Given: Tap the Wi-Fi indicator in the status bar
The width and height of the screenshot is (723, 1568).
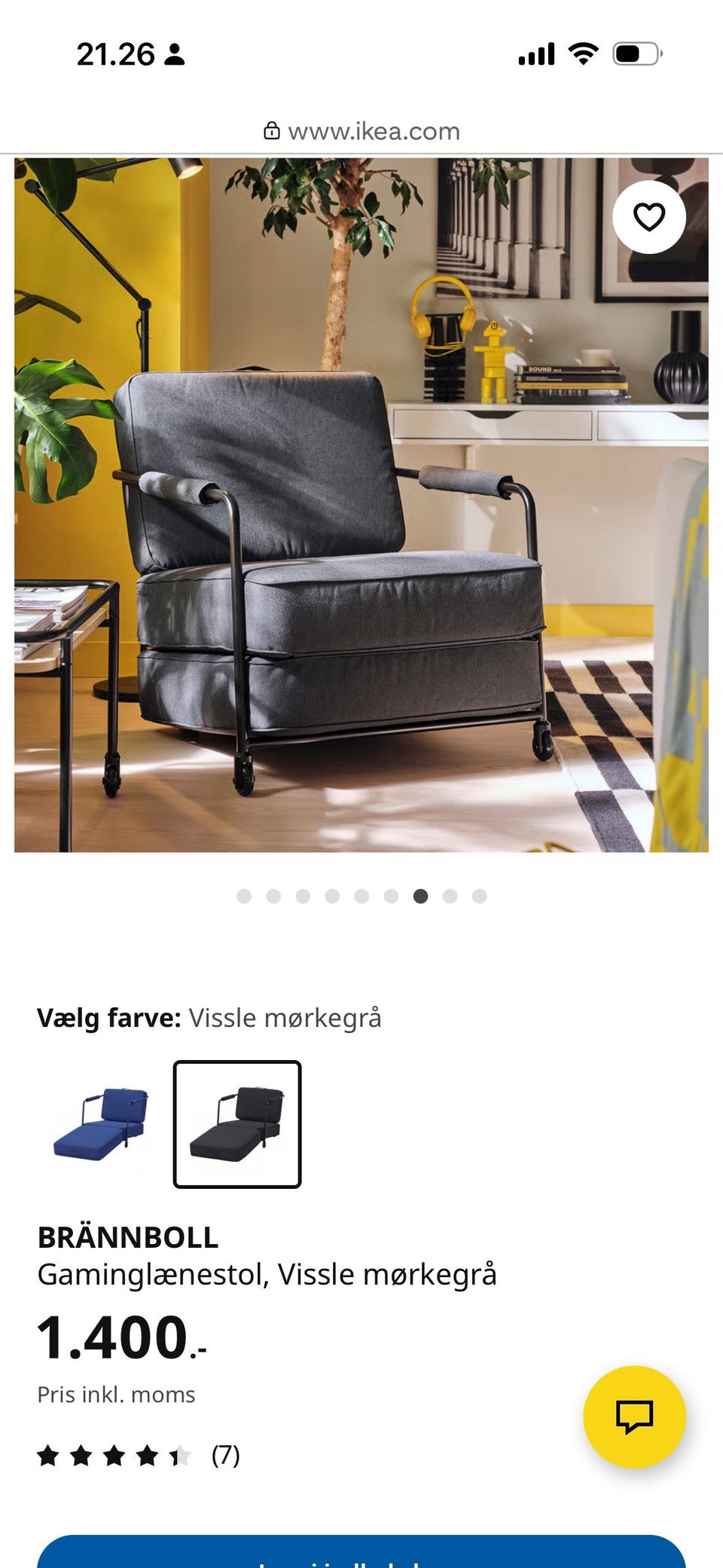Looking at the screenshot, I should [580, 53].
